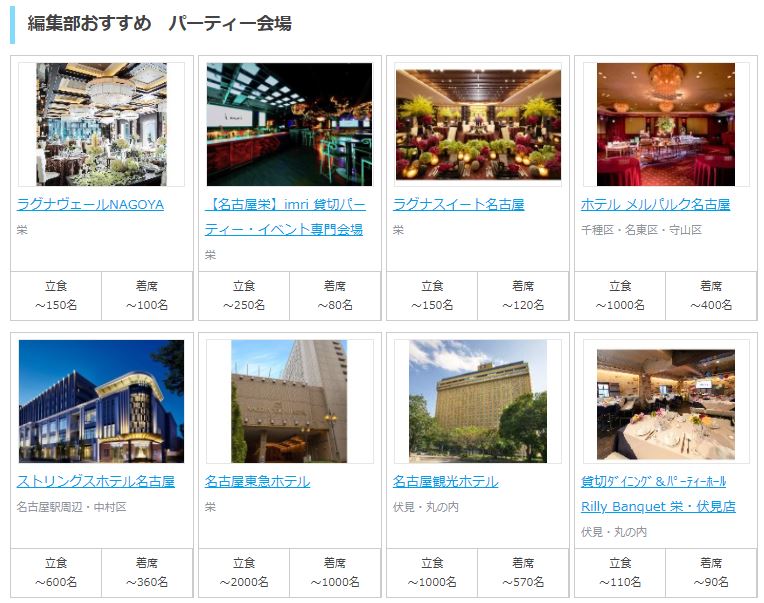This screenshot has height=603, width=764.
Task: Tap the 名古屋東急ホテル building photo
Action: [x=289, y=401]
